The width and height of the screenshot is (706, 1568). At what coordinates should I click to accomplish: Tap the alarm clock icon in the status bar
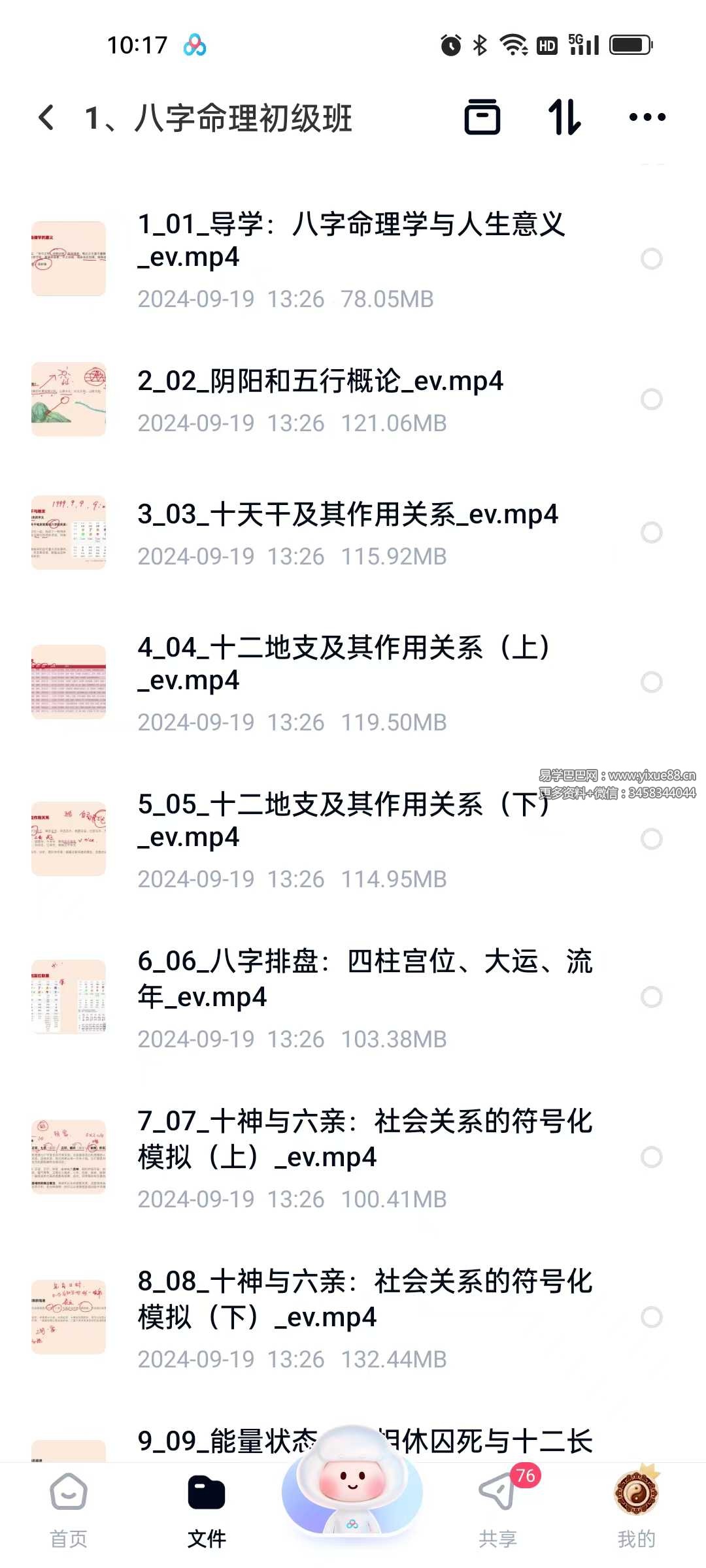[450, 44]
